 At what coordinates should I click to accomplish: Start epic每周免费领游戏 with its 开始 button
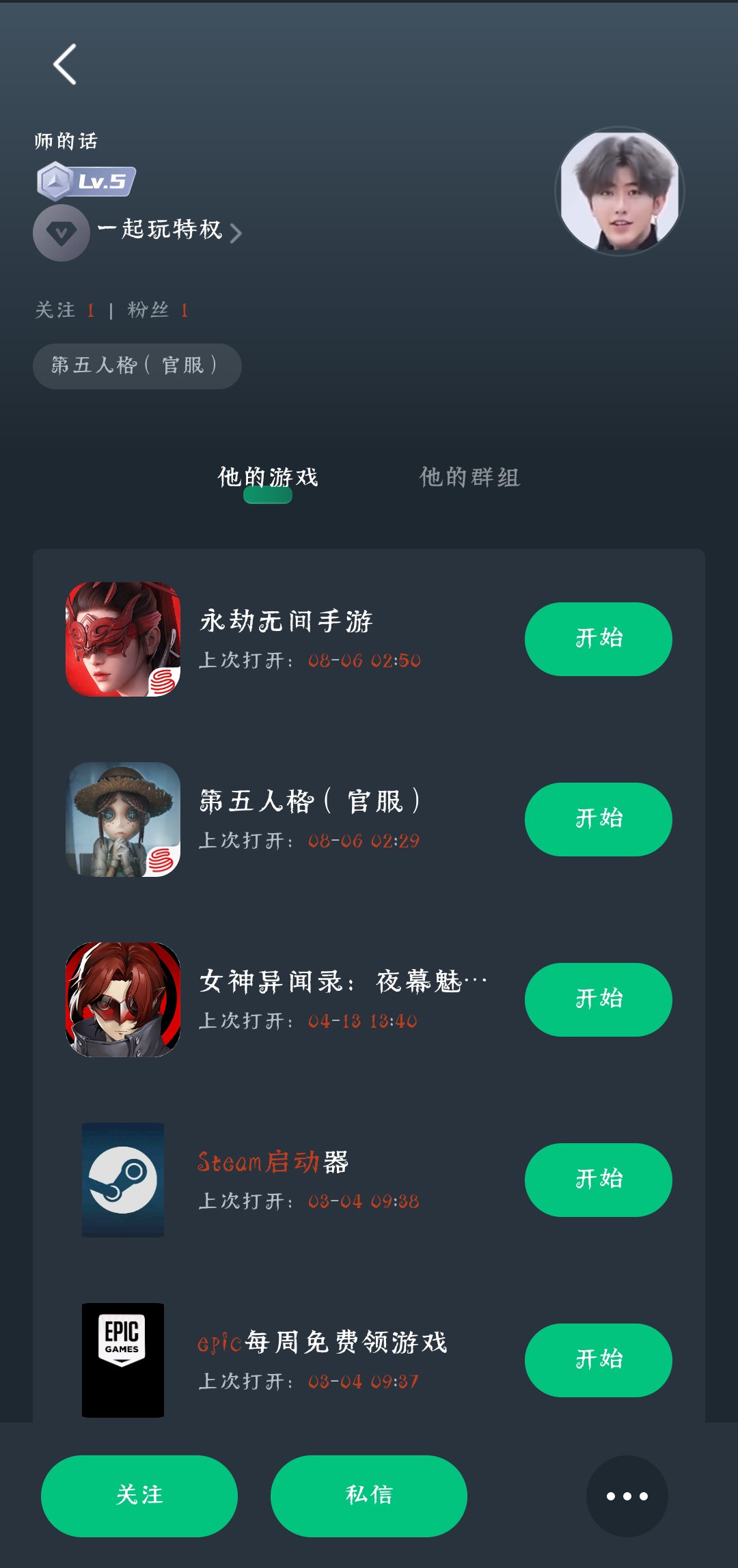coord(598,1360)
